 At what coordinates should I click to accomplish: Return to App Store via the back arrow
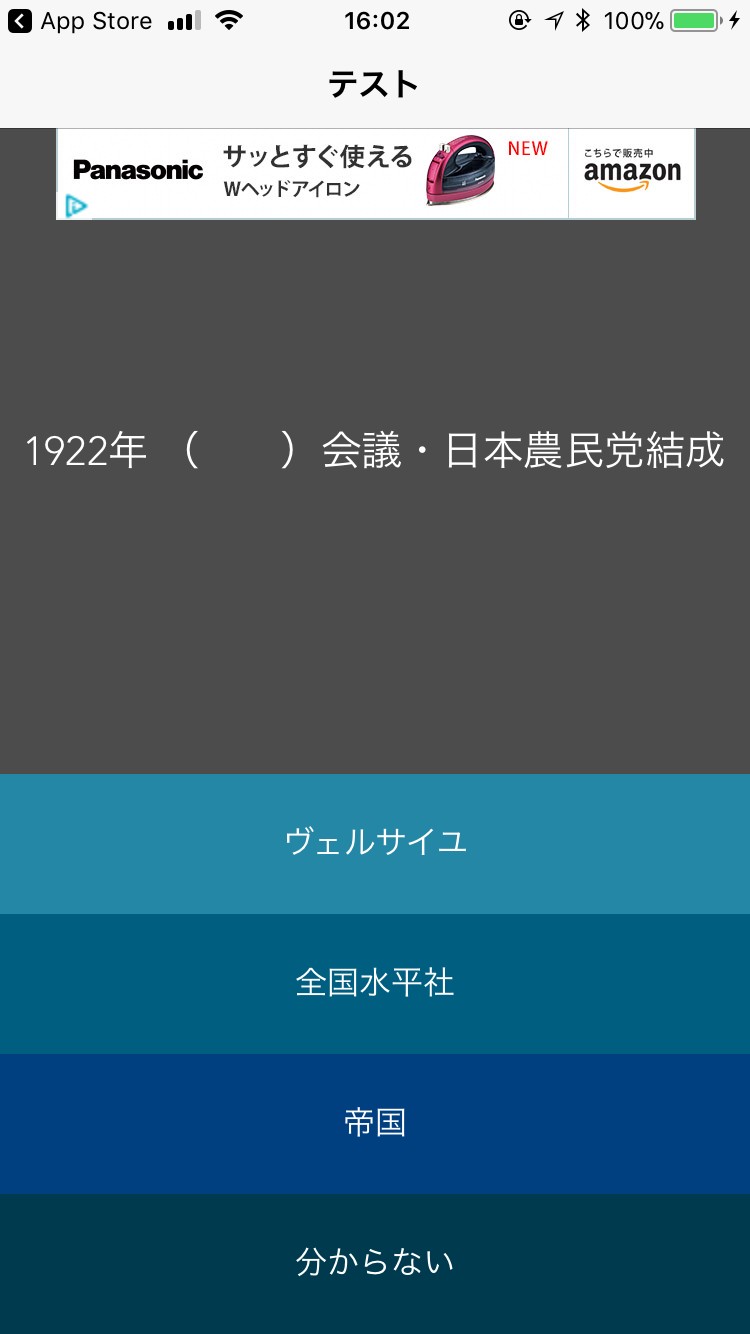tap(20, 21)
